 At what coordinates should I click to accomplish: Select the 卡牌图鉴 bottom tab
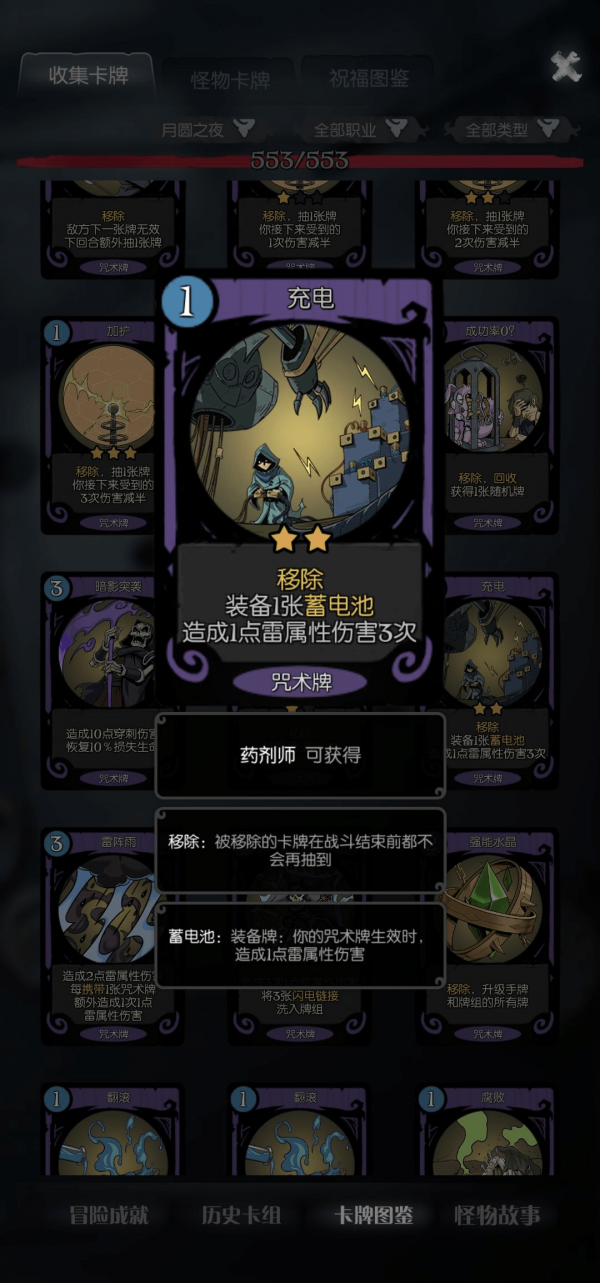(x=372, y=1215)
